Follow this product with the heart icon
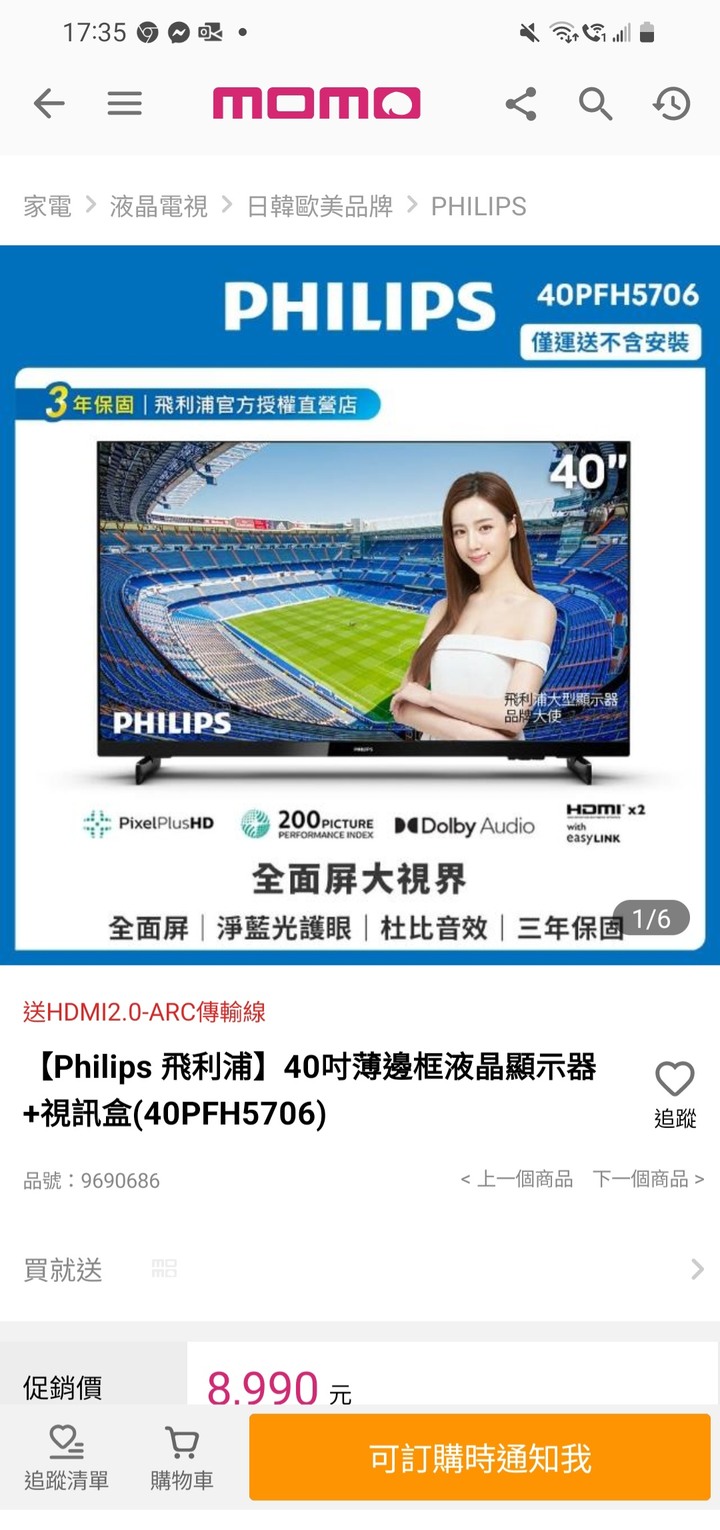Screen dimensions: 720x1530 [x=674, y=1092]
